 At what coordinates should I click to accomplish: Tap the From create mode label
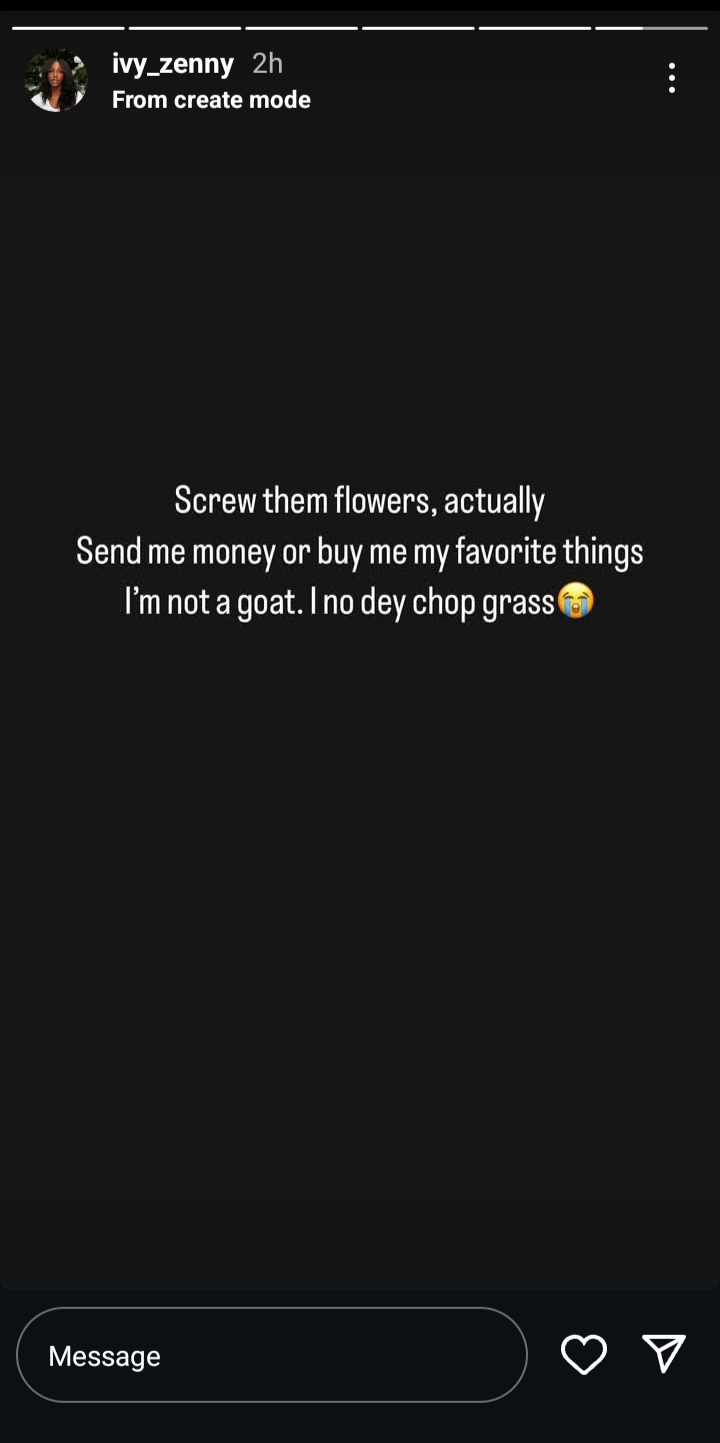(211, 99)
